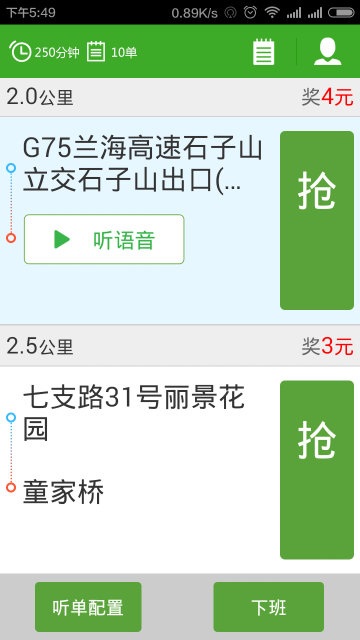Grab the G75兰海高速 order

pyautogui.click(x=317, y=220)
